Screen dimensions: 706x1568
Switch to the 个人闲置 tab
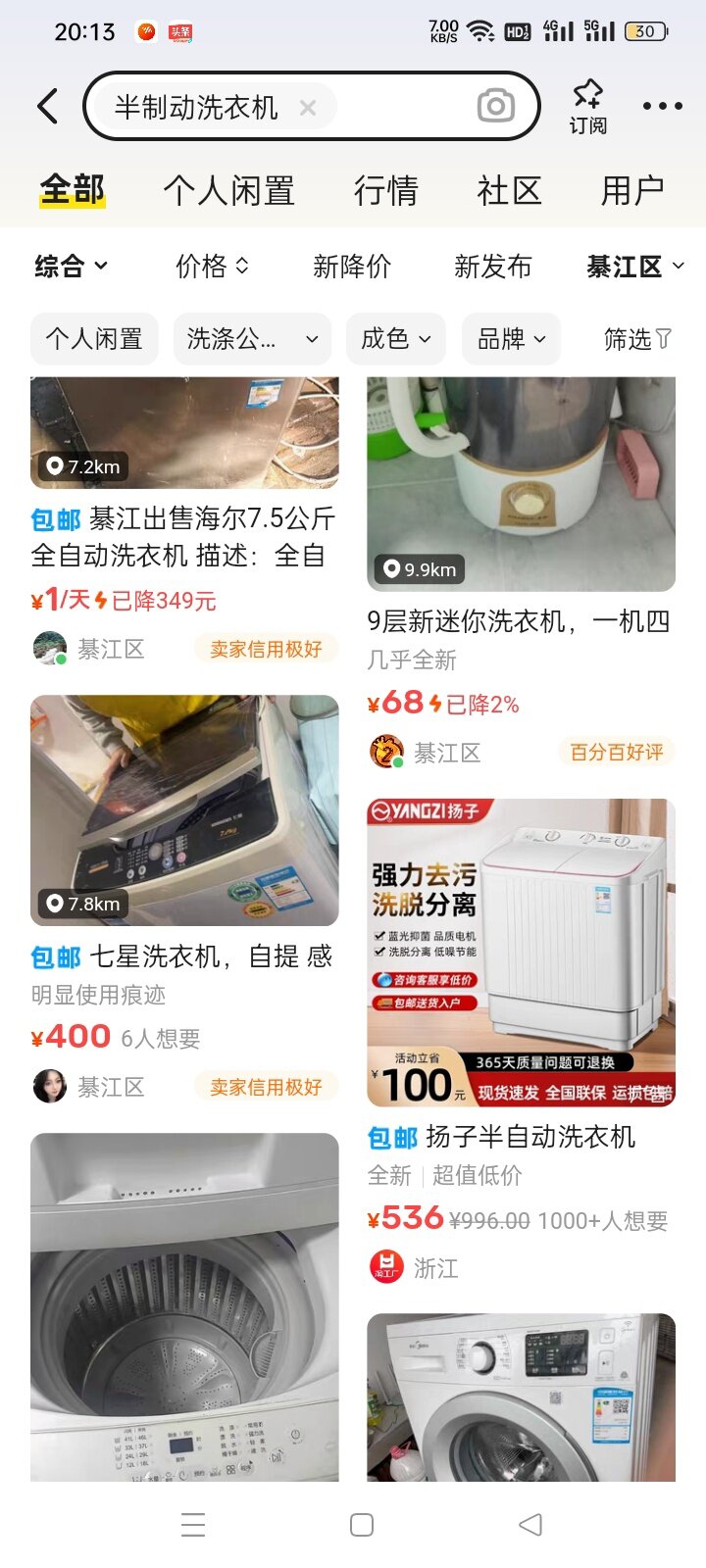click(228, 190)
